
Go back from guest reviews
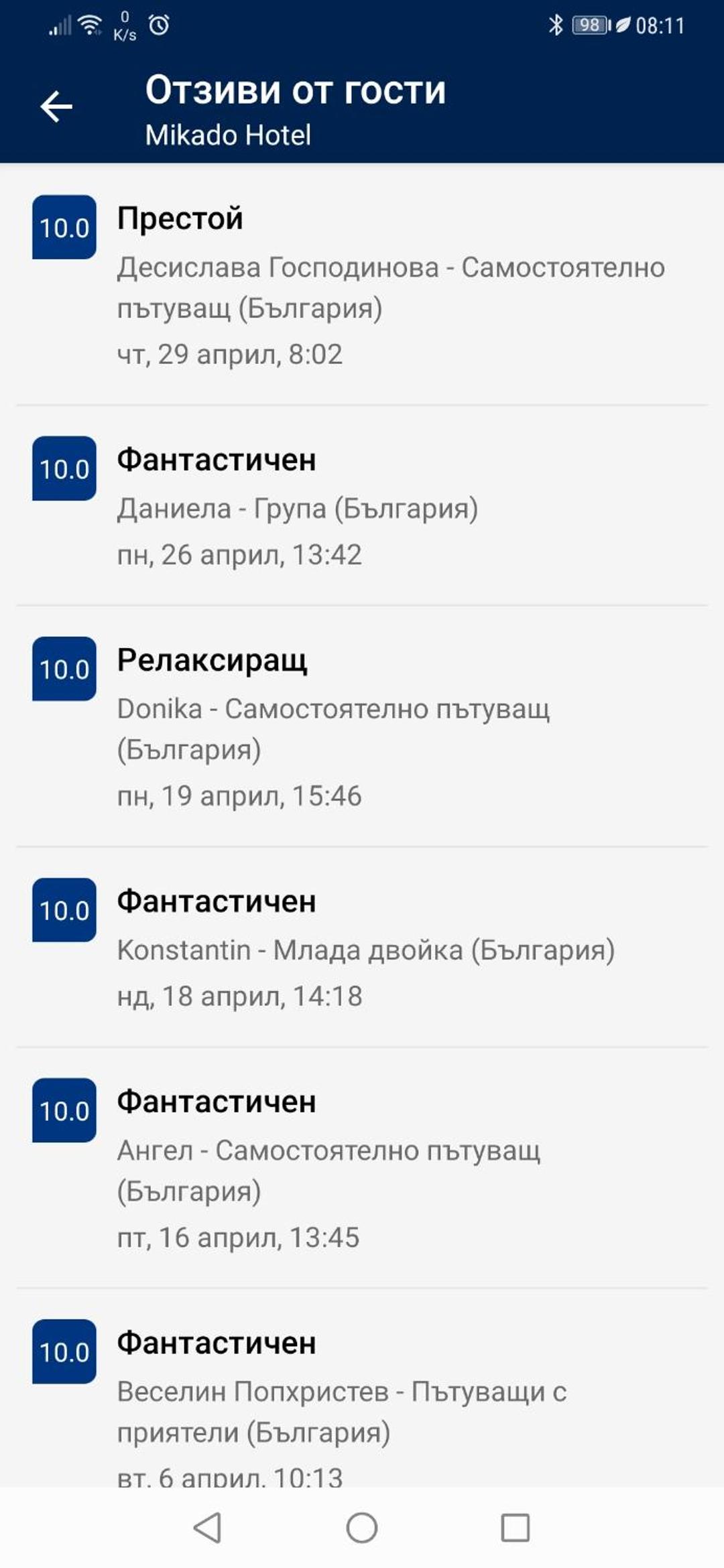click(x=56, y=107)
